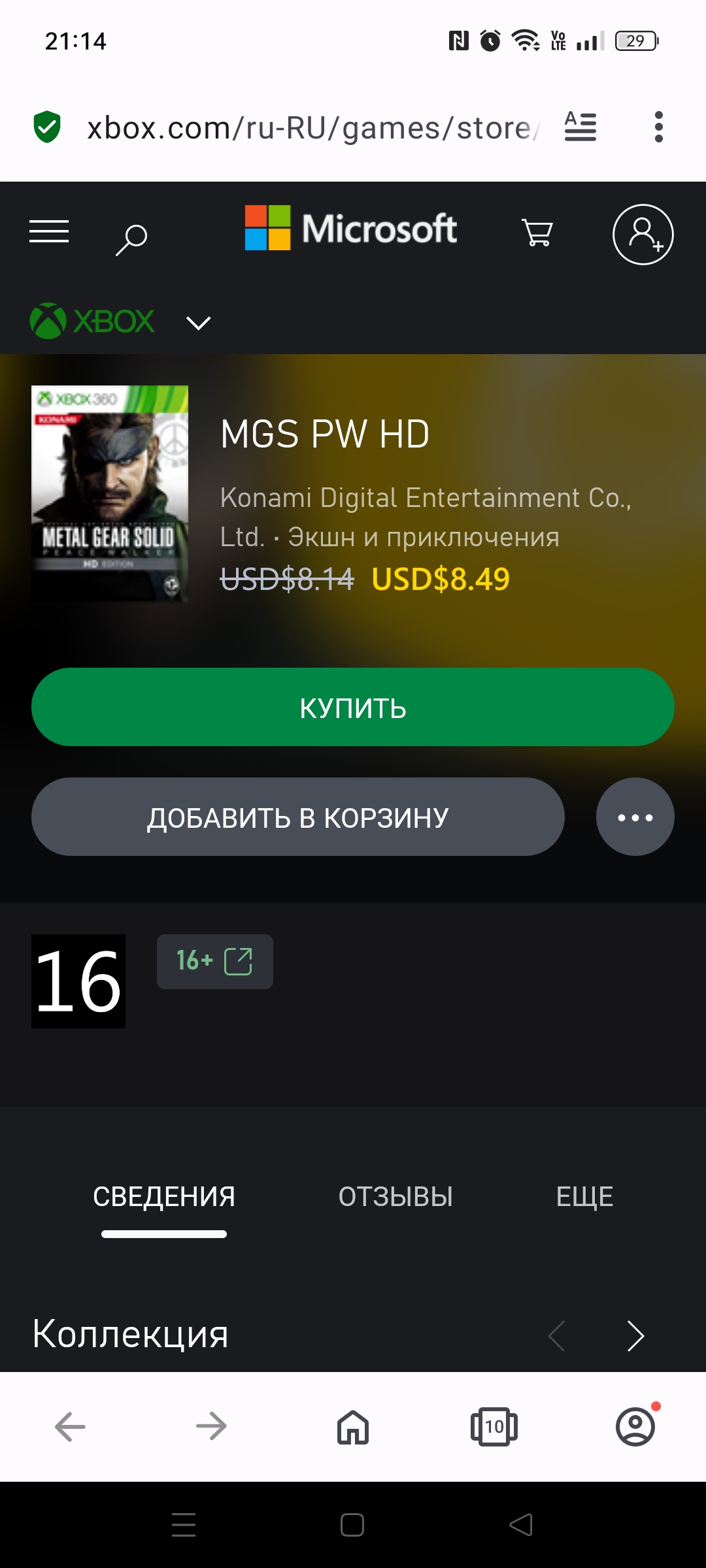Open the three-dot more options button
Screen dimensions: 706x1568
(635, 817)
